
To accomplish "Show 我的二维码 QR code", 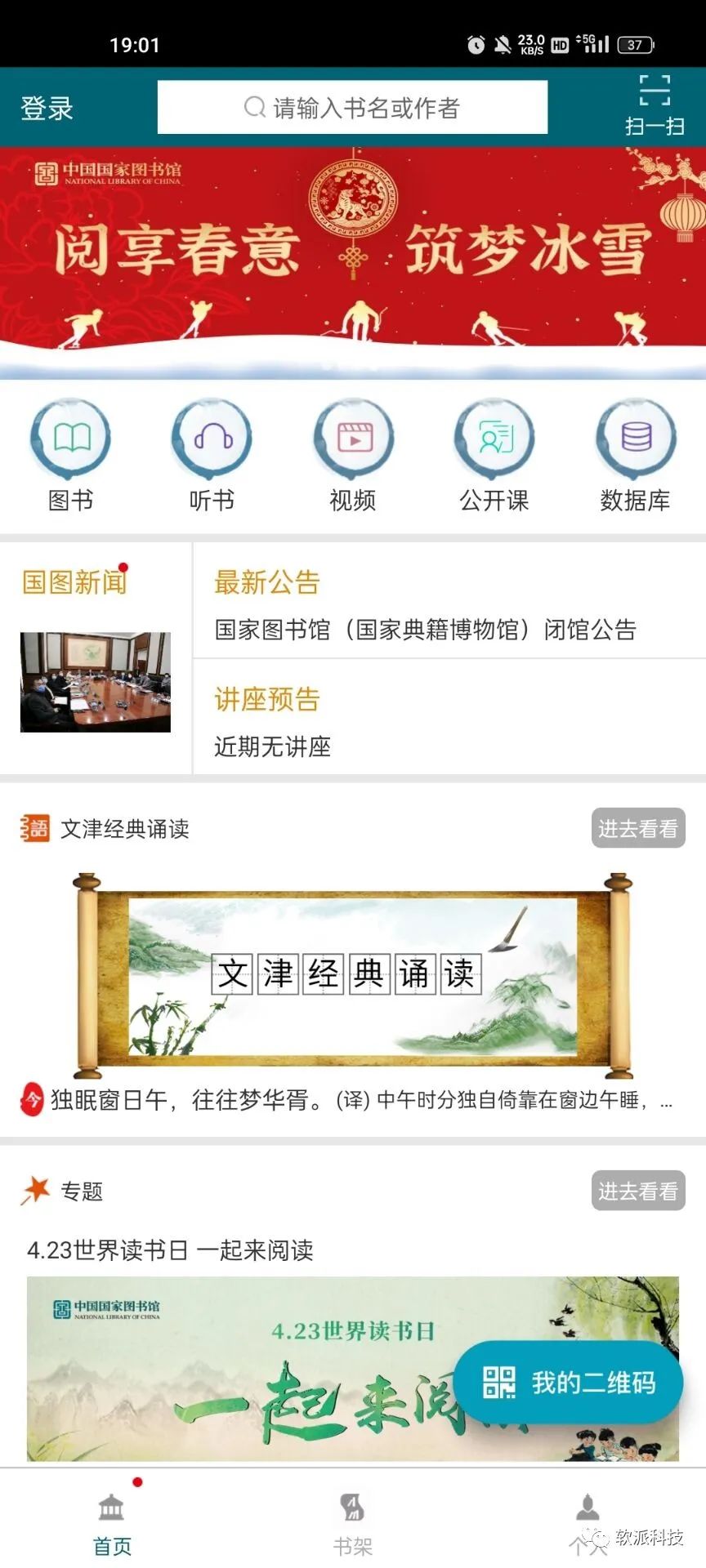I will 569,1382.
